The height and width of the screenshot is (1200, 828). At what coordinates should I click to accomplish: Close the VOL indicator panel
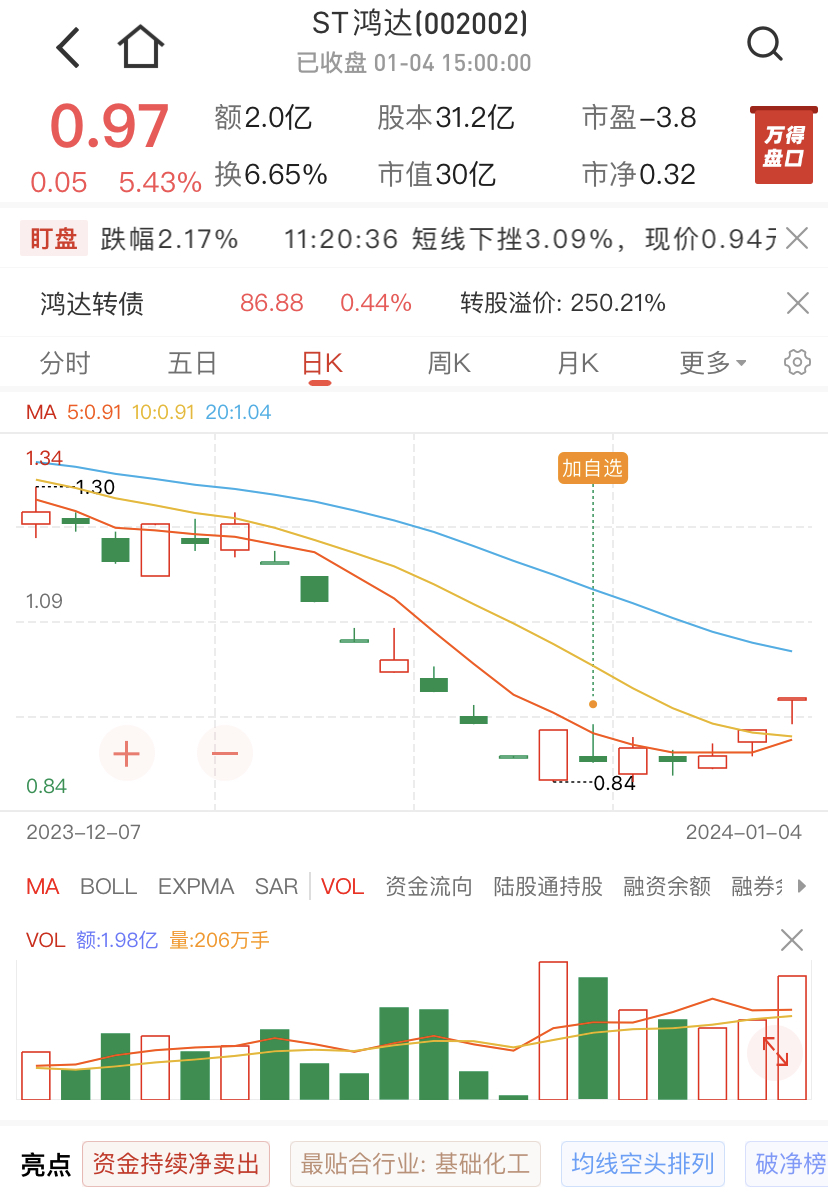[x=791, y=940]
